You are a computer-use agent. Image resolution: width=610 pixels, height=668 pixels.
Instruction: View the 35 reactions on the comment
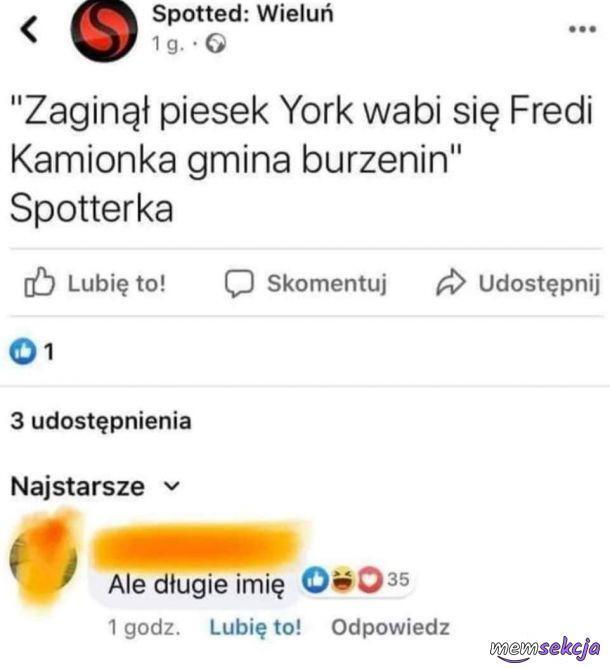click(x=357, y=580)
